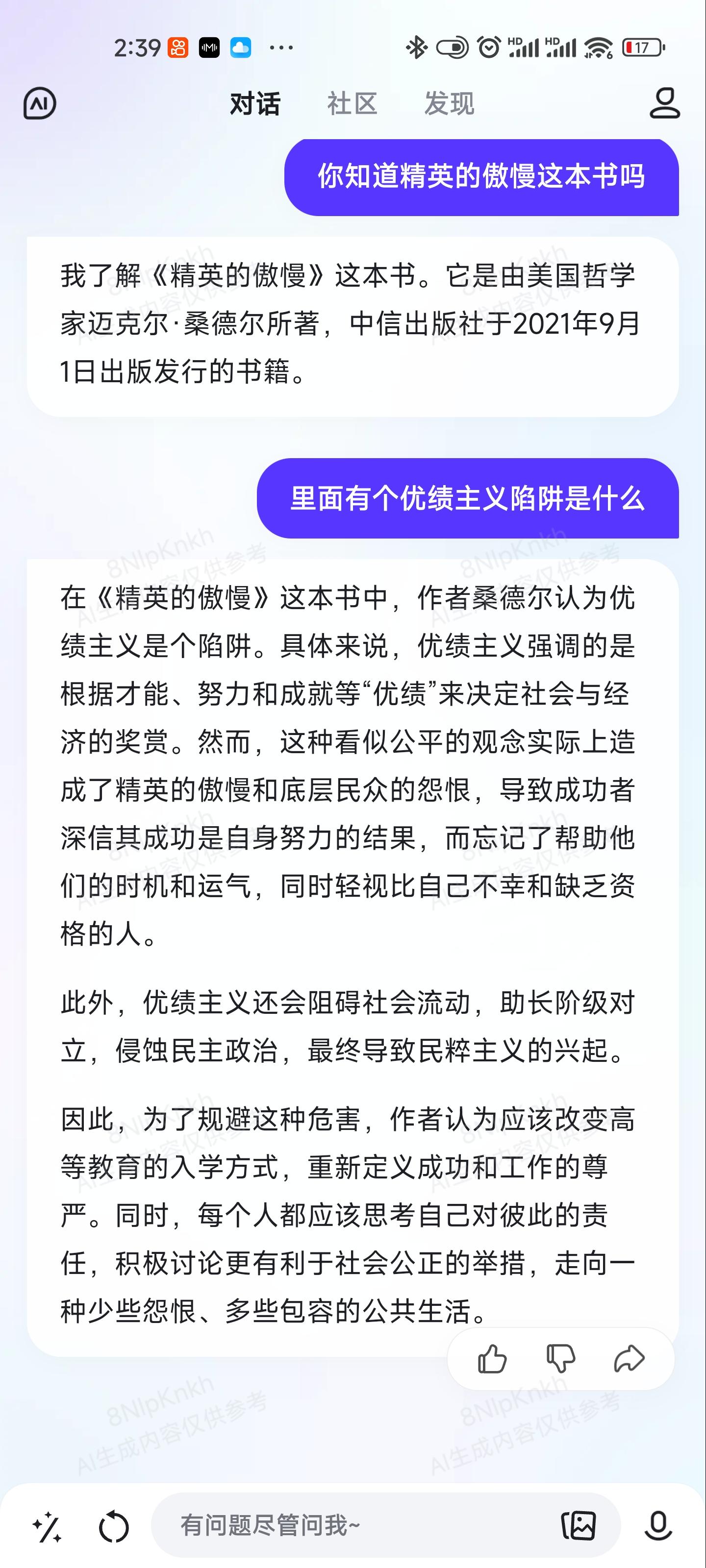Switch to the 对话 tab

tap(254, 103)
